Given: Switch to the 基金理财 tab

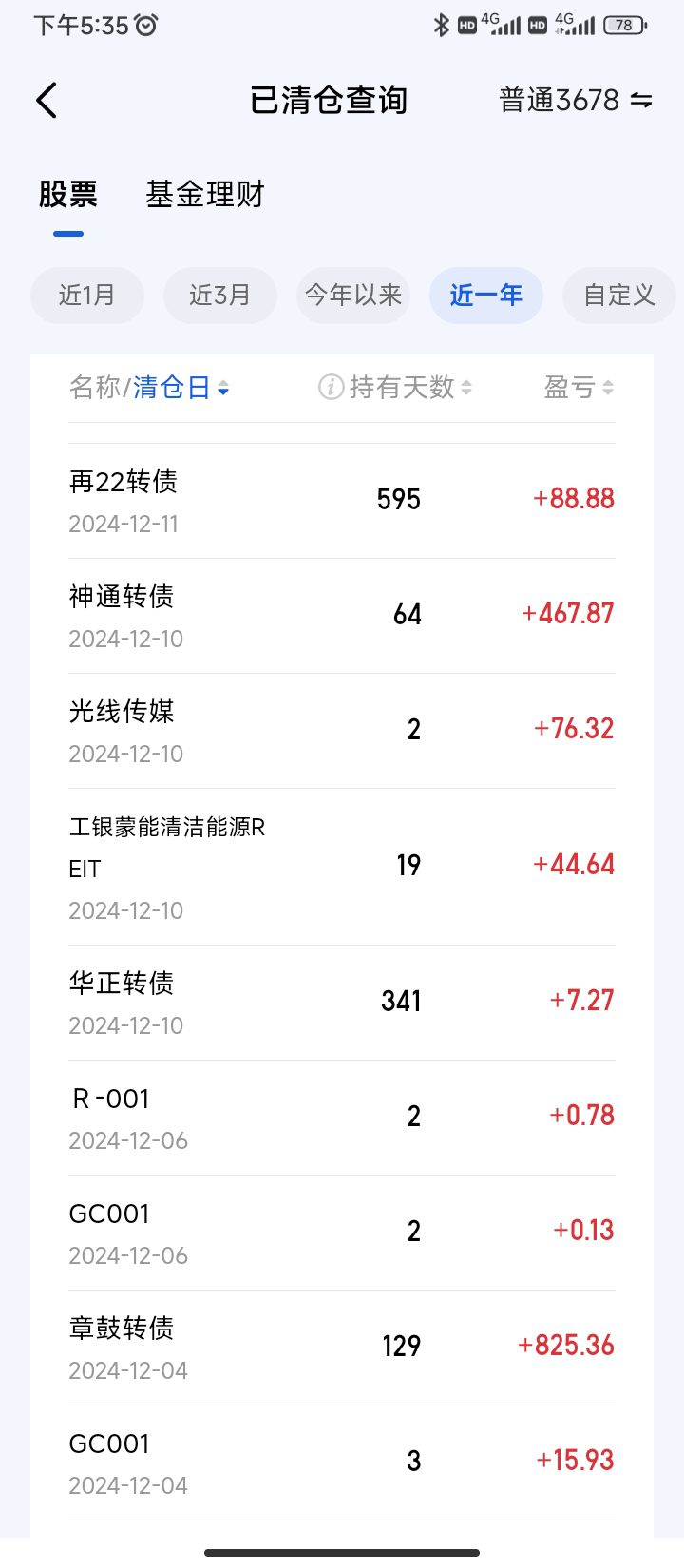Looking at the screenshot, I should pos(204,195).
